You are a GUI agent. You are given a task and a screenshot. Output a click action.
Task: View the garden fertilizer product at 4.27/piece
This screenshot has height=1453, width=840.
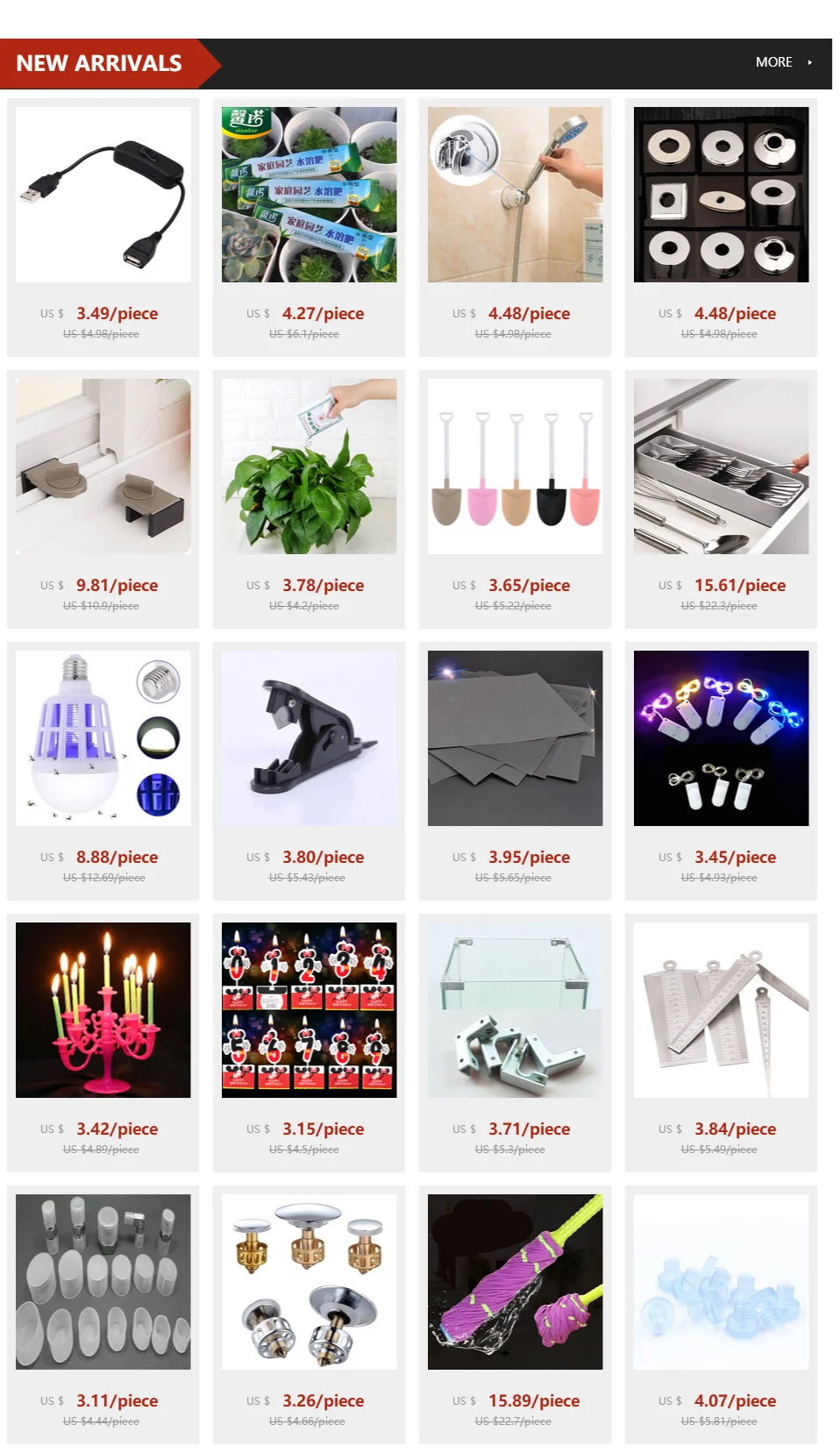pyautogui.click(x=310, y=195)
